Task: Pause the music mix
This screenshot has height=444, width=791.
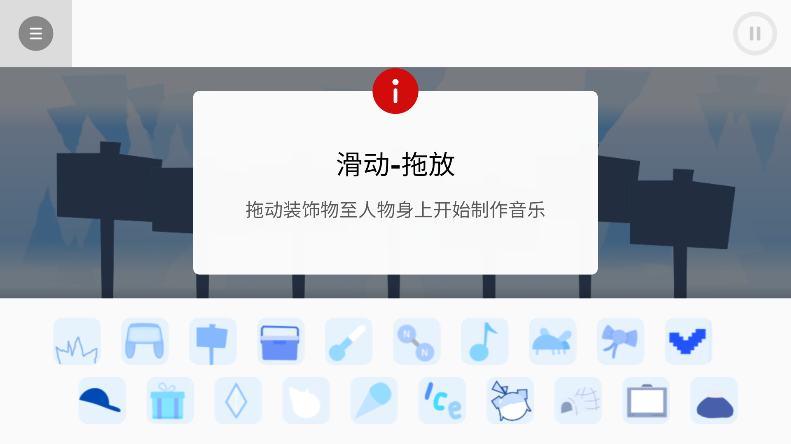Action: (754, 33)
